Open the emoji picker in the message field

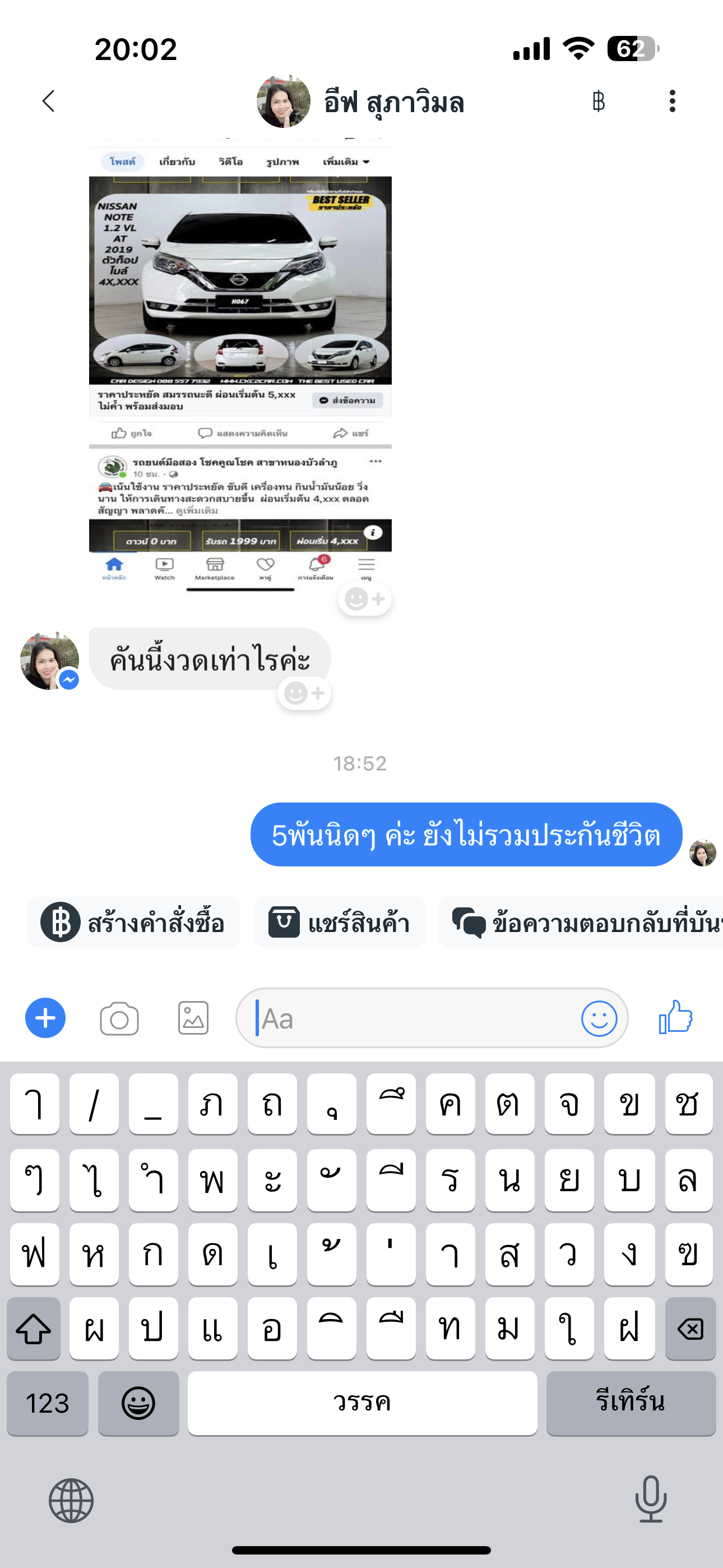click(599, 1018)
